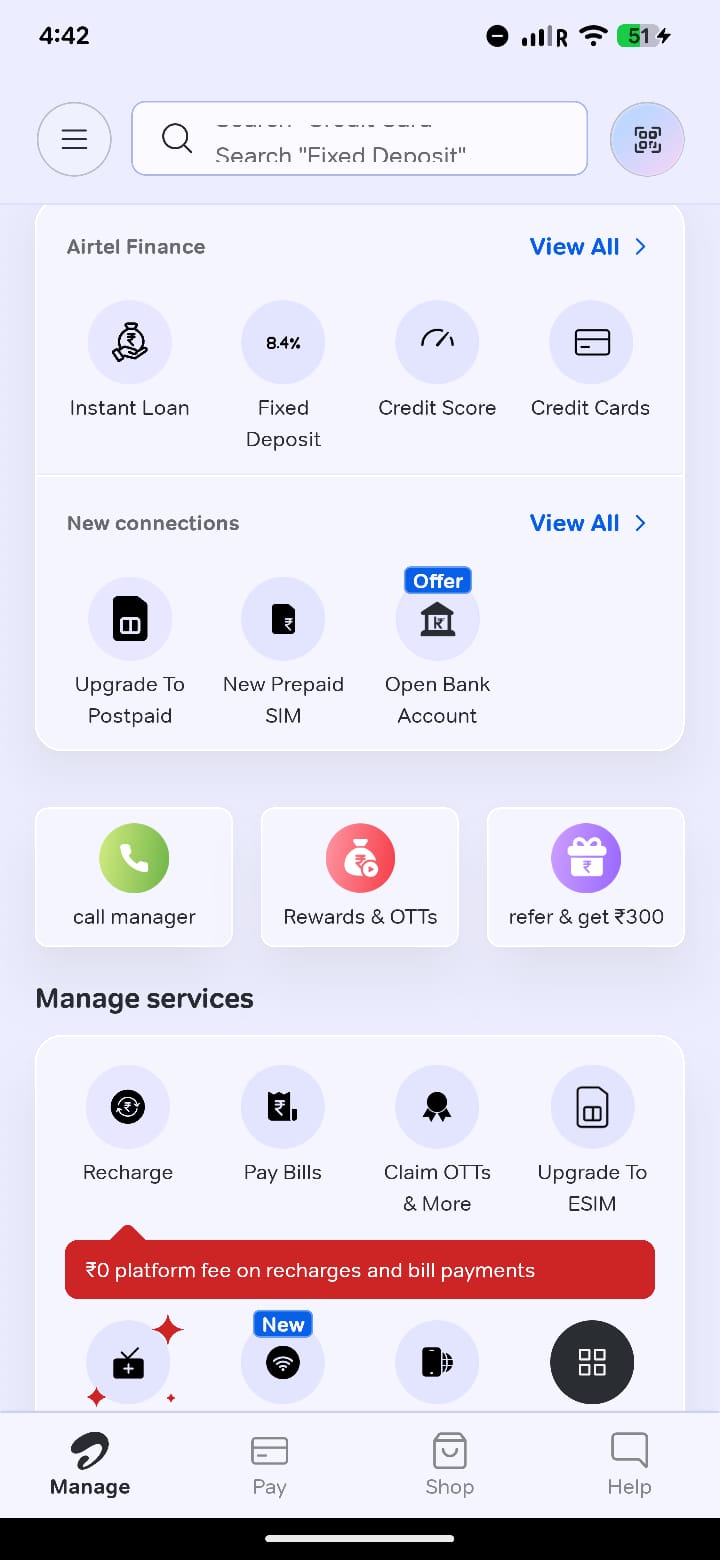720x1560 pixels.
Task: View all New connections
Action: click(x=588, y=523)
